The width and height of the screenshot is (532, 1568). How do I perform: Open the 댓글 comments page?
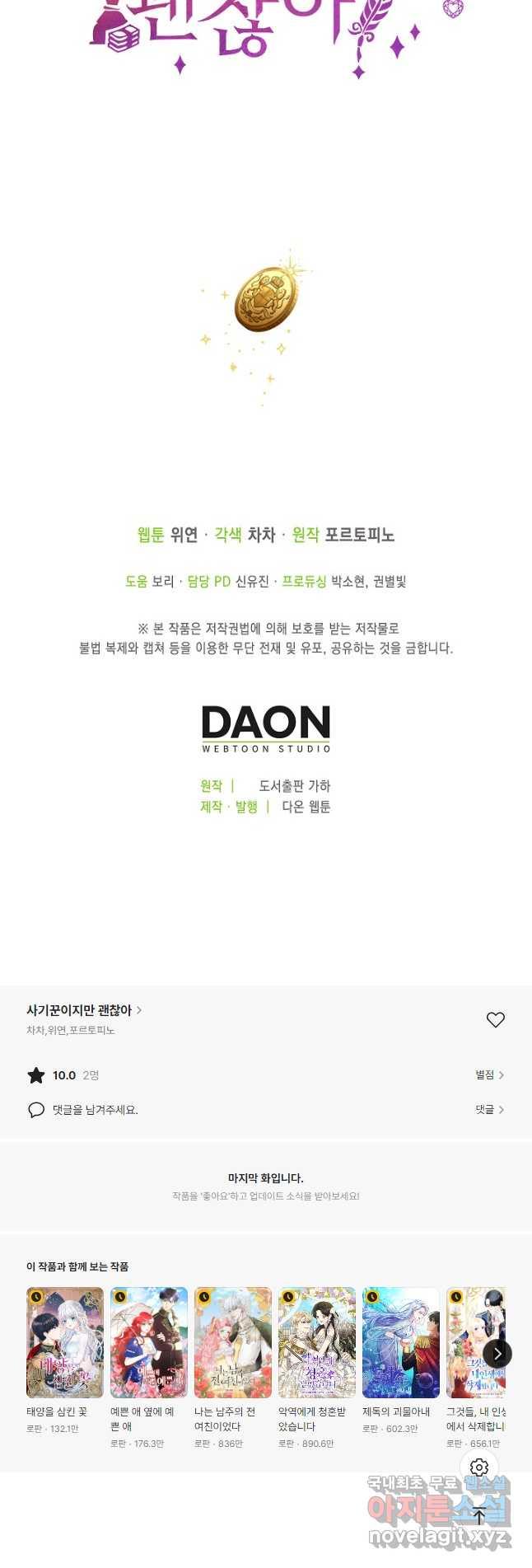click(x=489, y=1109)
